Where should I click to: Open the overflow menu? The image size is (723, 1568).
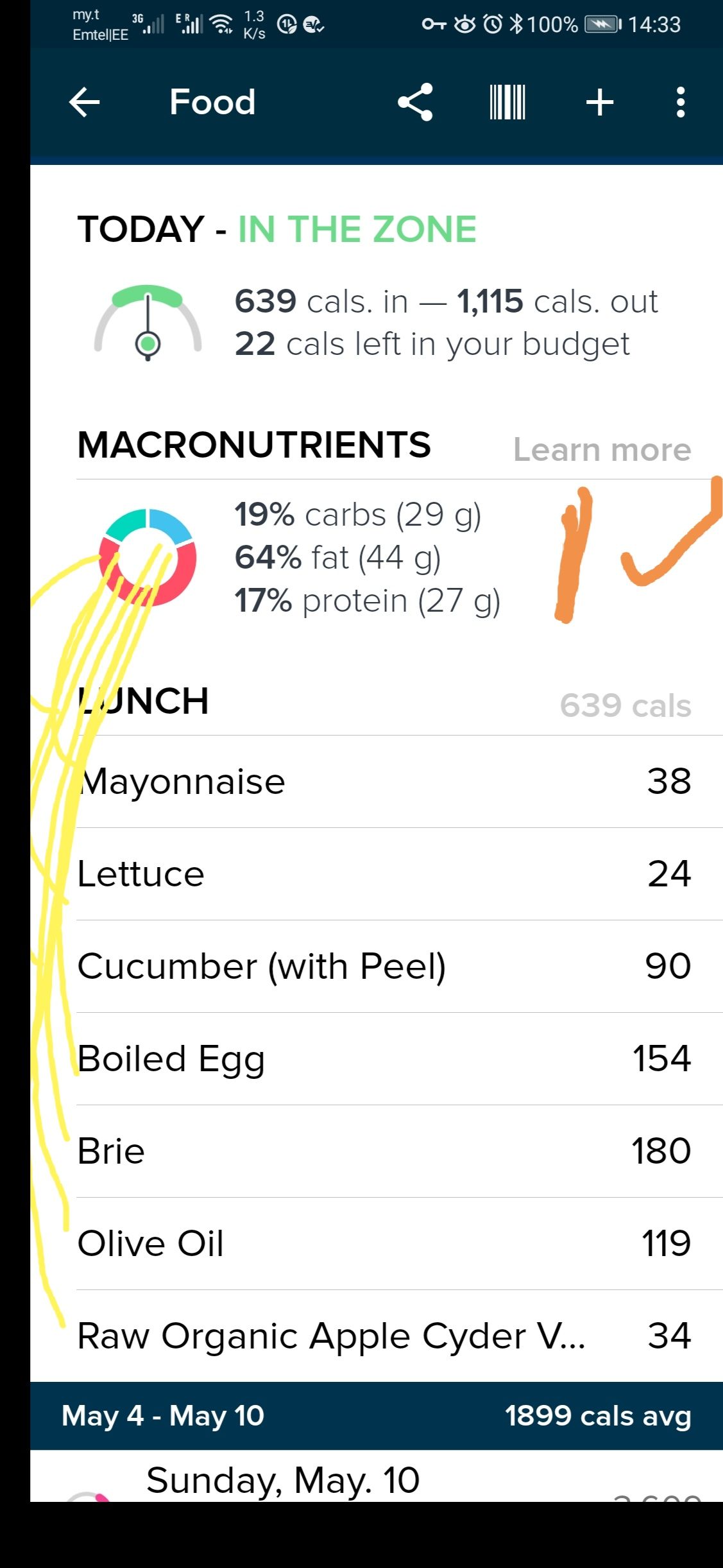click(x=680, y=101)
